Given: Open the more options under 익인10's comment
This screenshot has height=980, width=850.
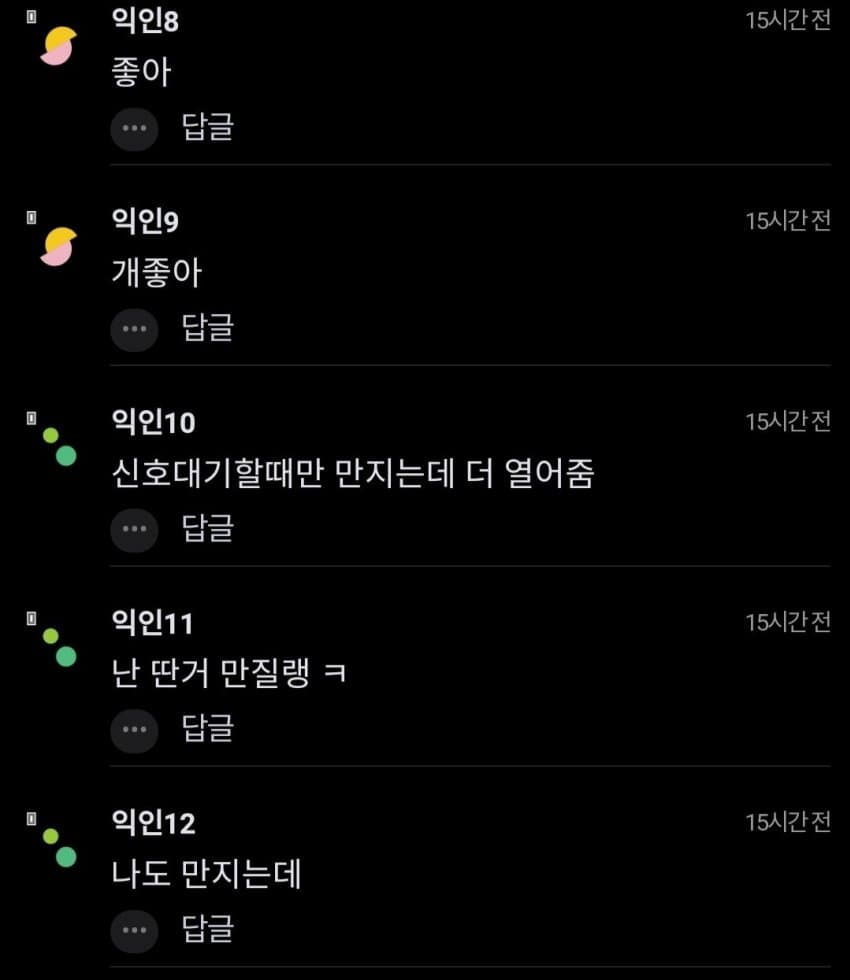Looking at the screenshot, I should [134, 529].
